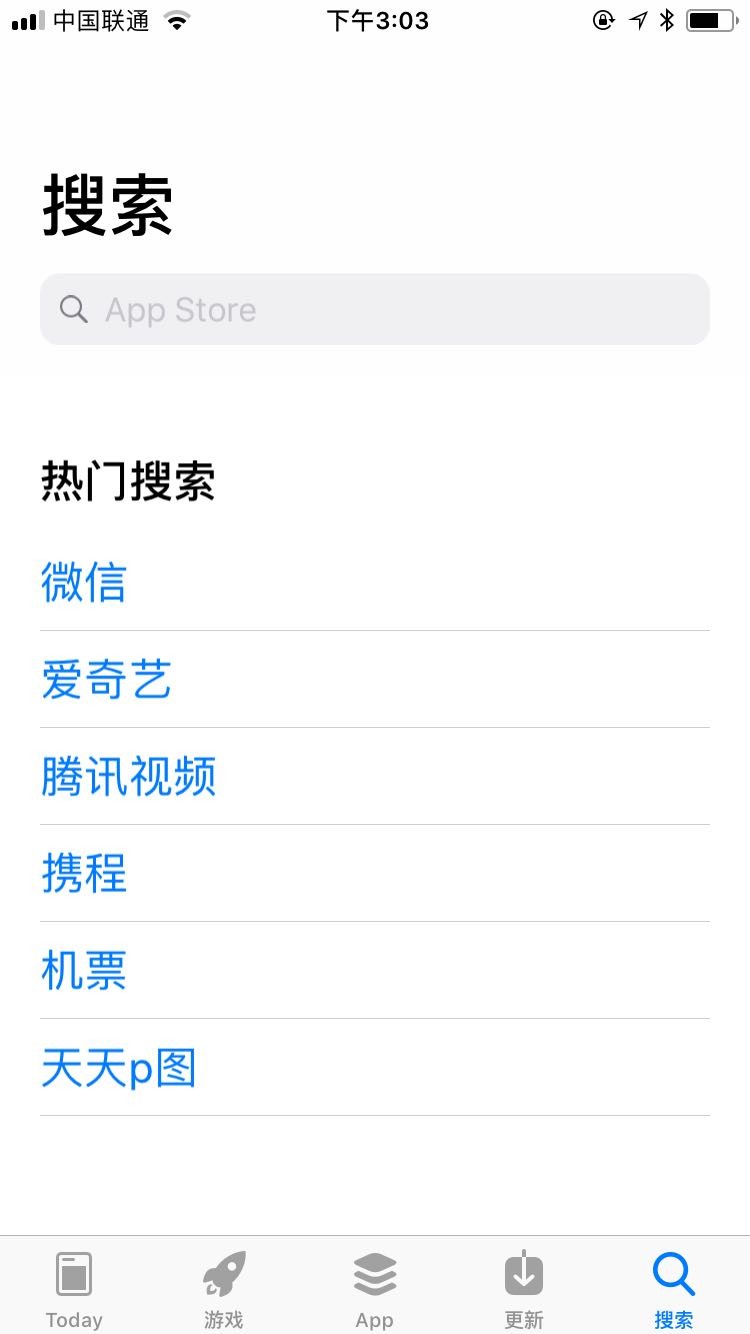Screen dimensions: 750x1334
Task: Tap the App Store search field
Action: [375, 309]
